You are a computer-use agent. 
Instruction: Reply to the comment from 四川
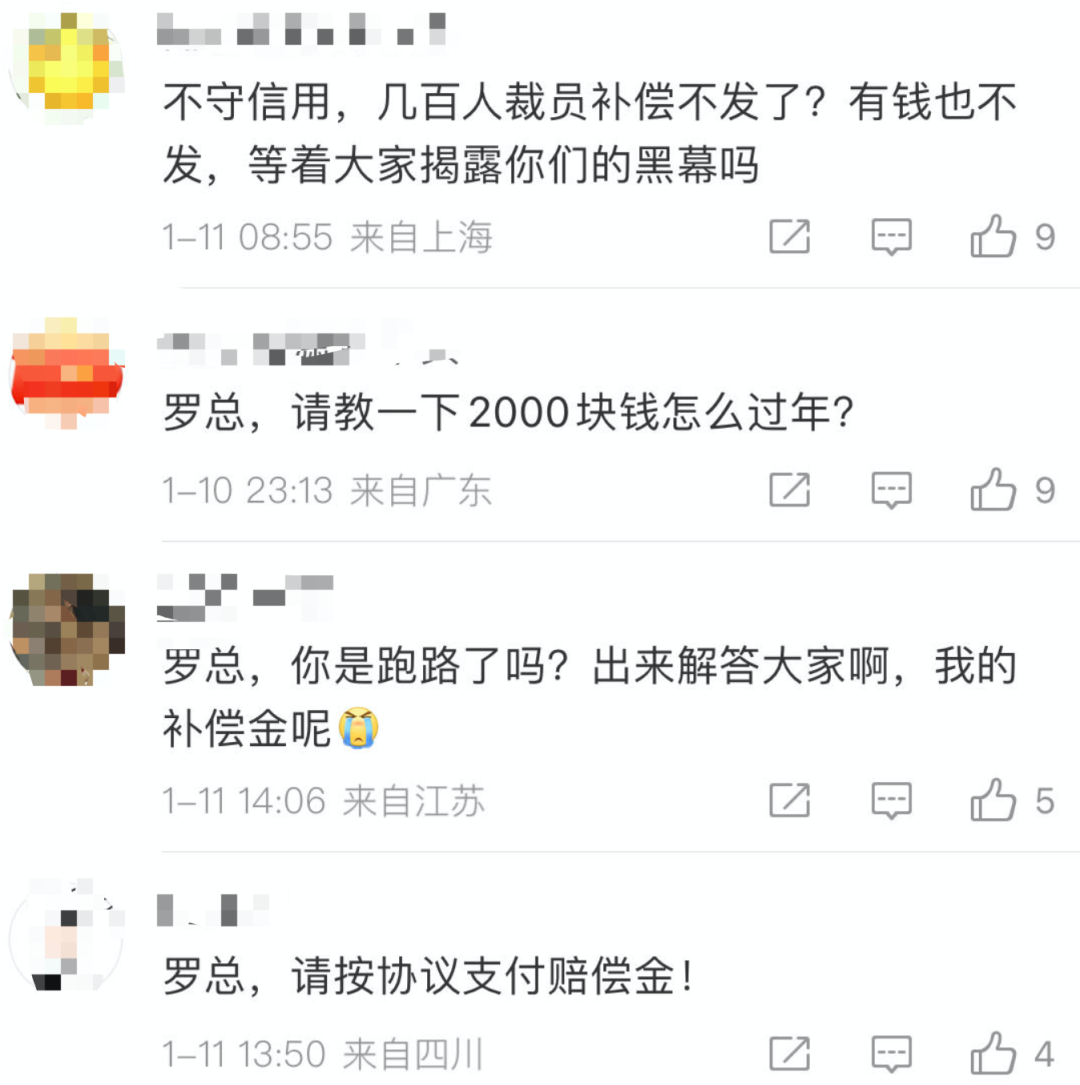891,1053
